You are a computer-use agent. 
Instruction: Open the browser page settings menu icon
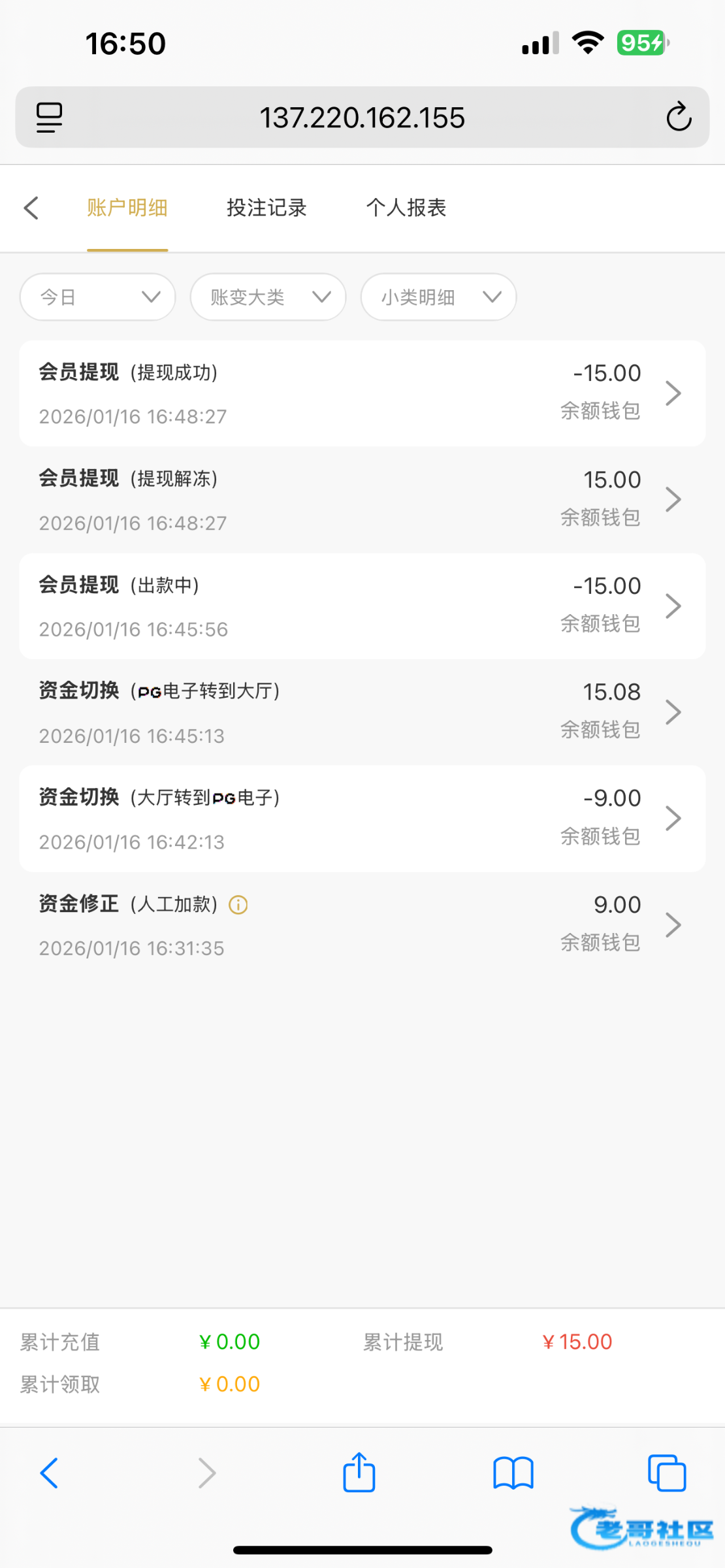click(49, 118)
